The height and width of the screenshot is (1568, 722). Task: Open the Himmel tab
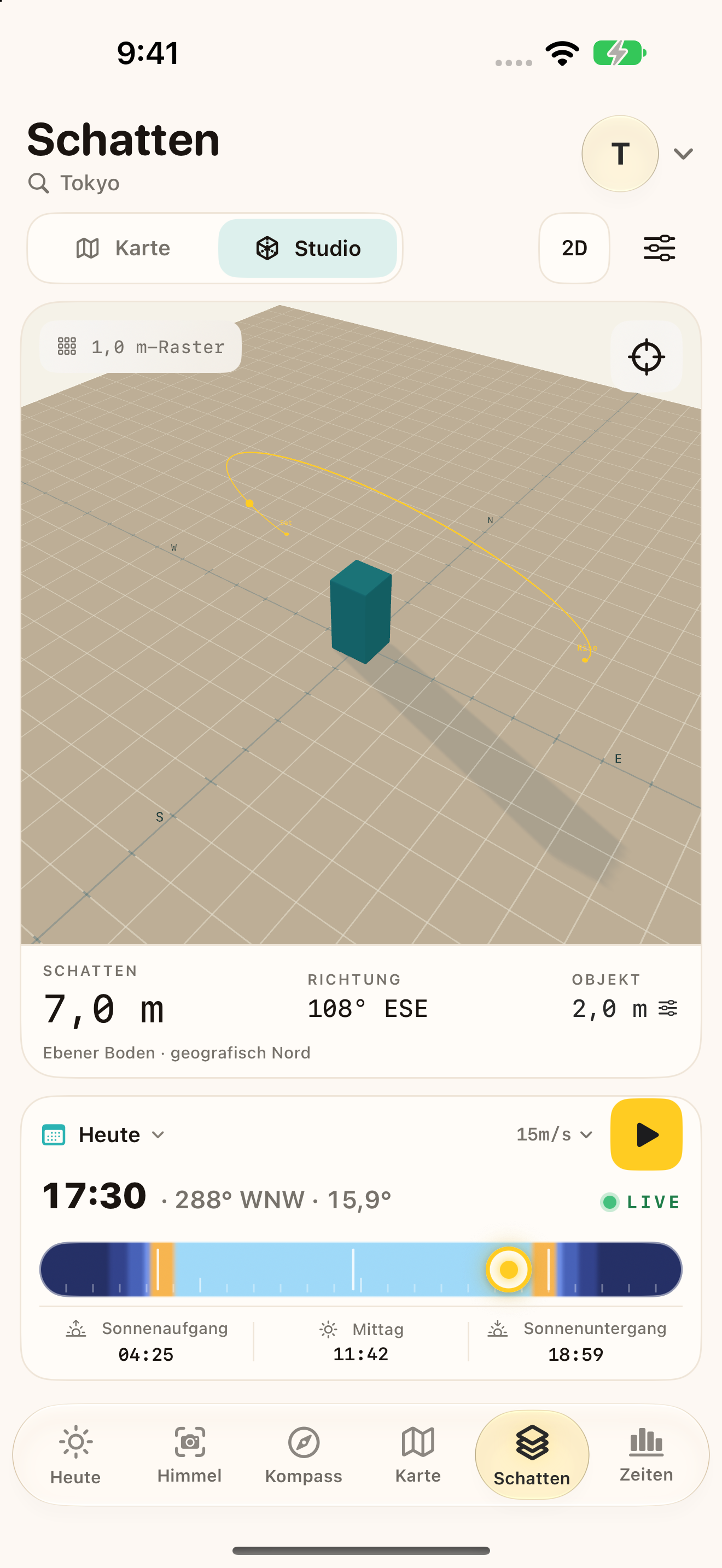[189, 1455]
